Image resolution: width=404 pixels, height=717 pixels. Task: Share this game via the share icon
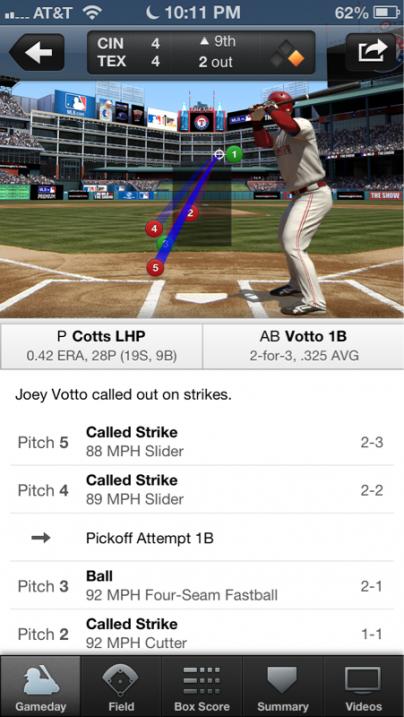pyautogui.click(x=371, y=52)
